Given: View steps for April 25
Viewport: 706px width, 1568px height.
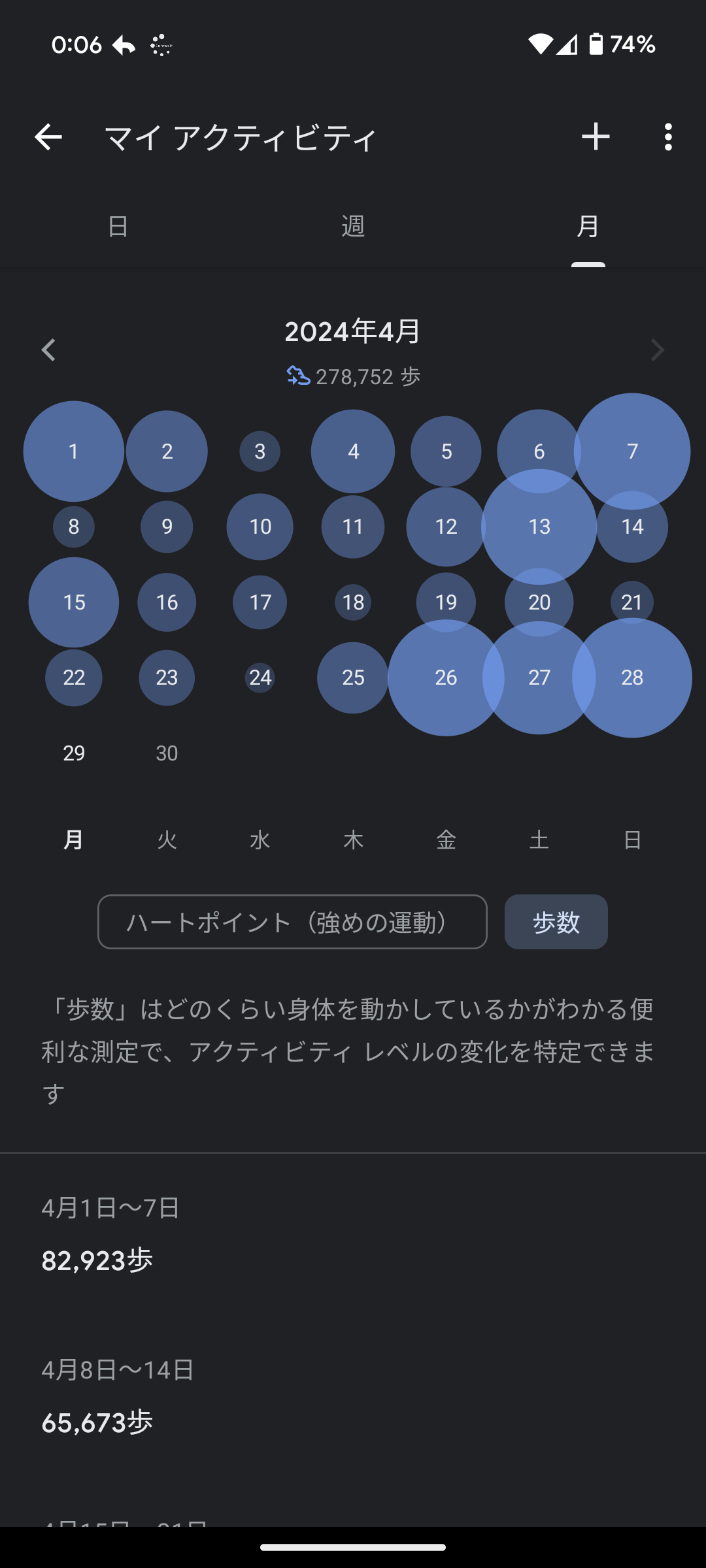Looking at the screenshot, I should (353, 678).
